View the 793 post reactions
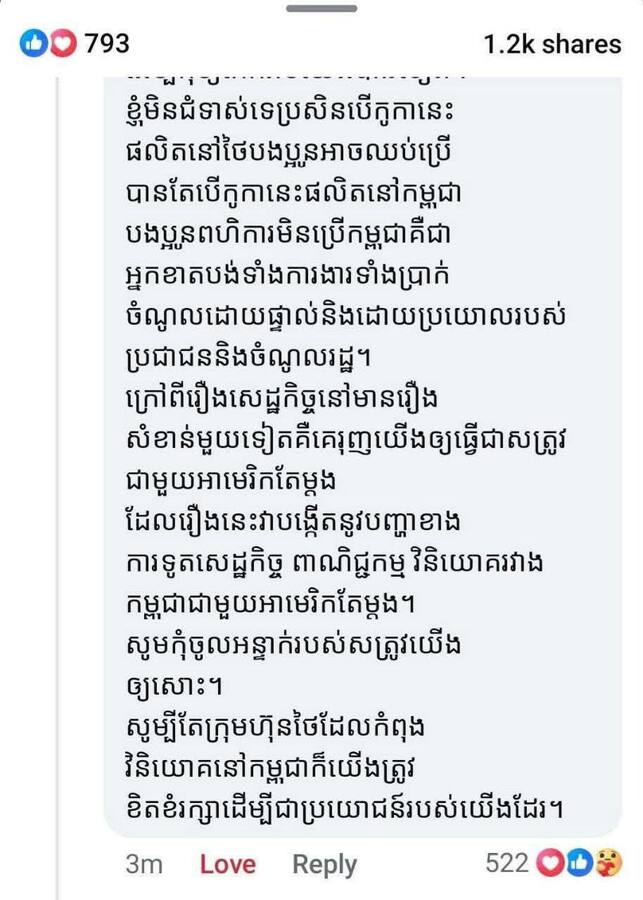 pyautogui.click(x=75, y=44)
